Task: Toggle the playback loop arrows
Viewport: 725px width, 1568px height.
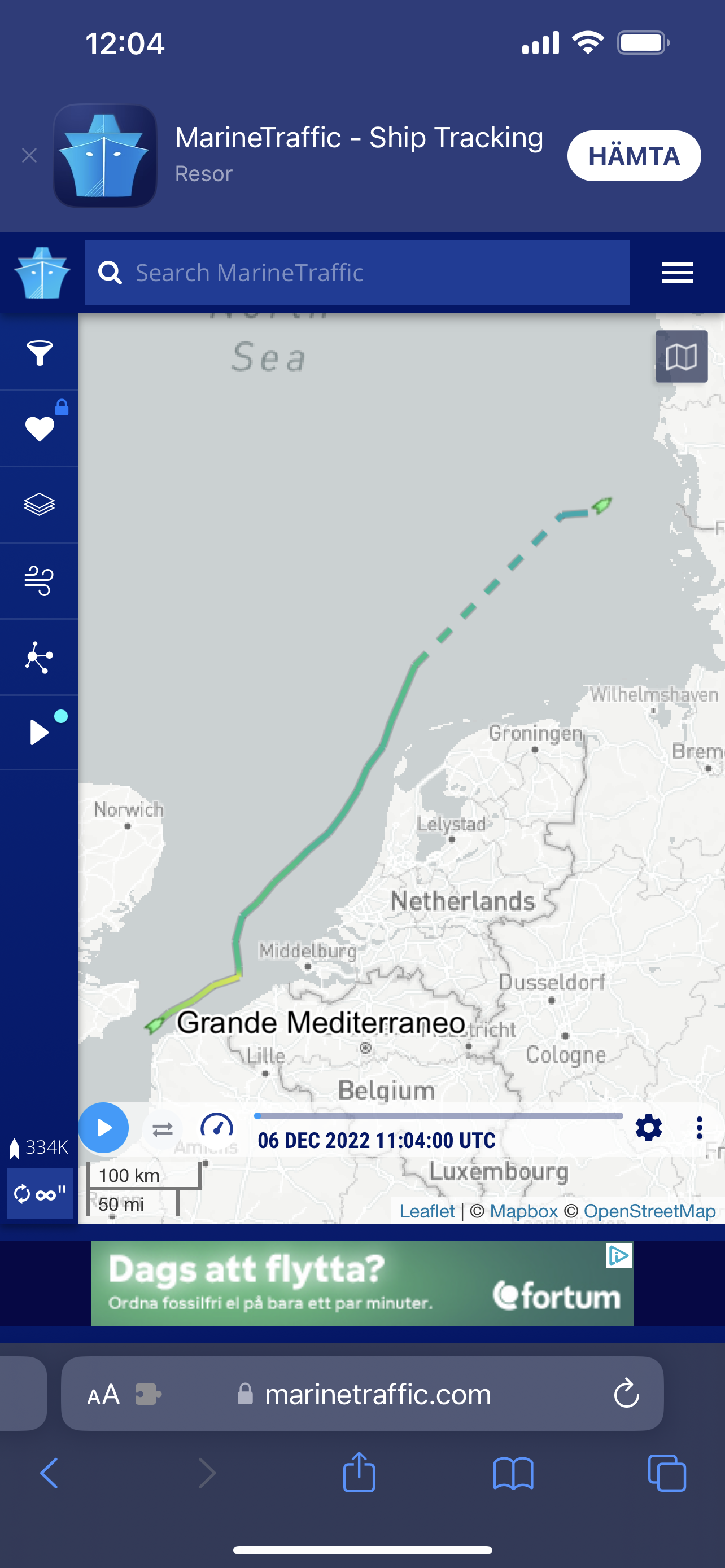Action: pos(162,1130)
